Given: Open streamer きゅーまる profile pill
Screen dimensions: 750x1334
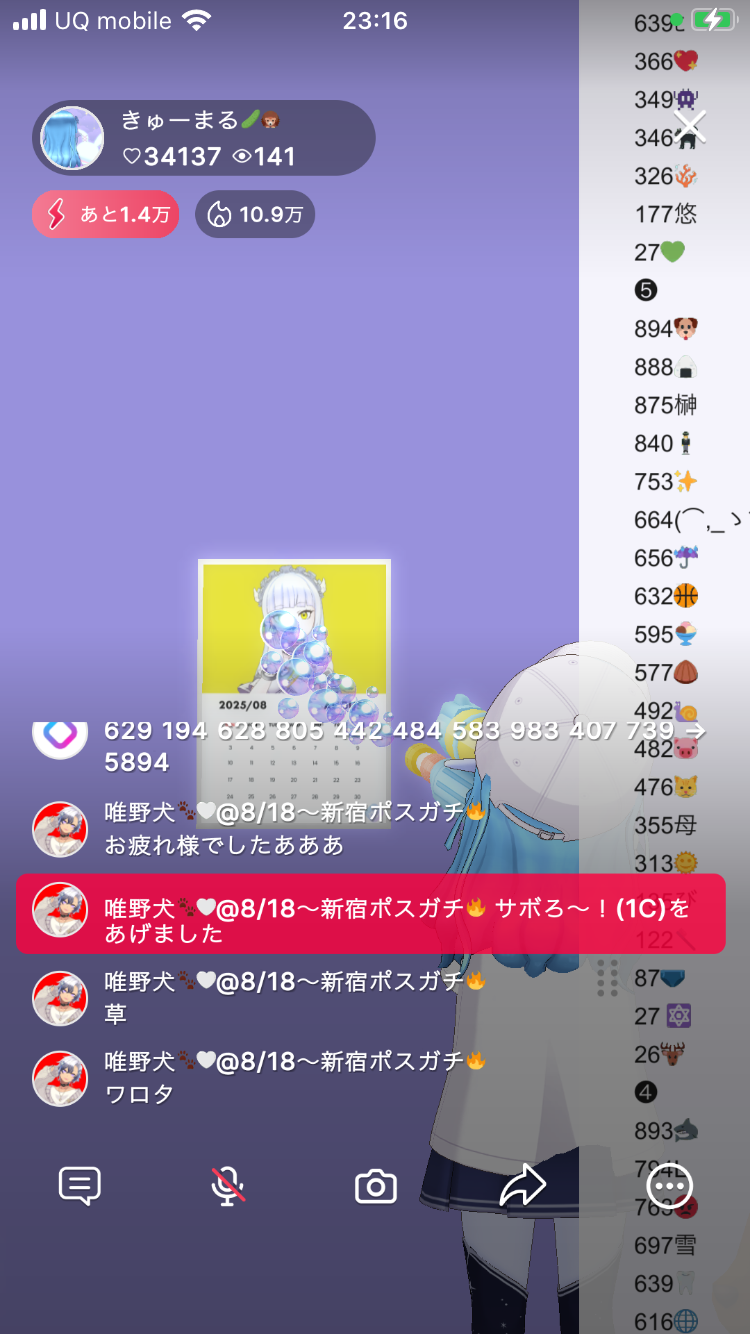Looking at the screenshot, I should [x=204, y=138].
